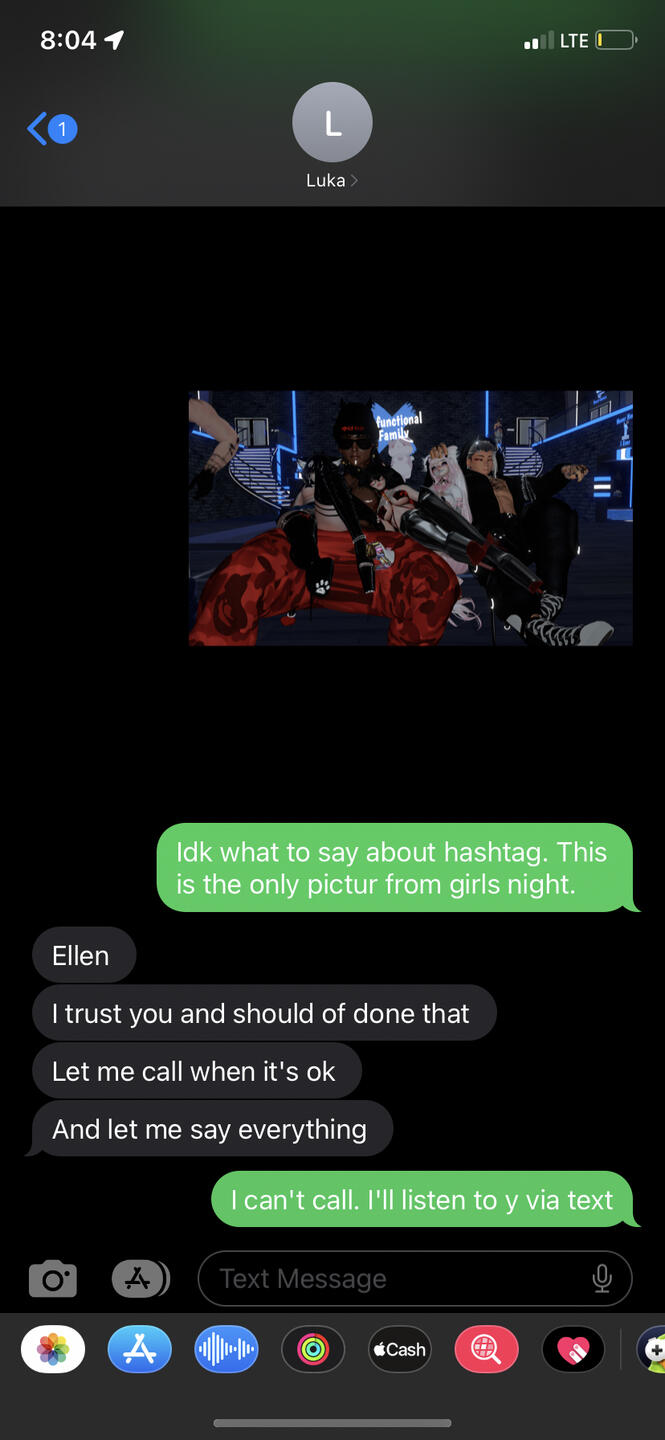Image resolution: width=665 pixels, height=1440 pixels.
Task: Open the Photos app in the drawer
Action: point(53,1350)
